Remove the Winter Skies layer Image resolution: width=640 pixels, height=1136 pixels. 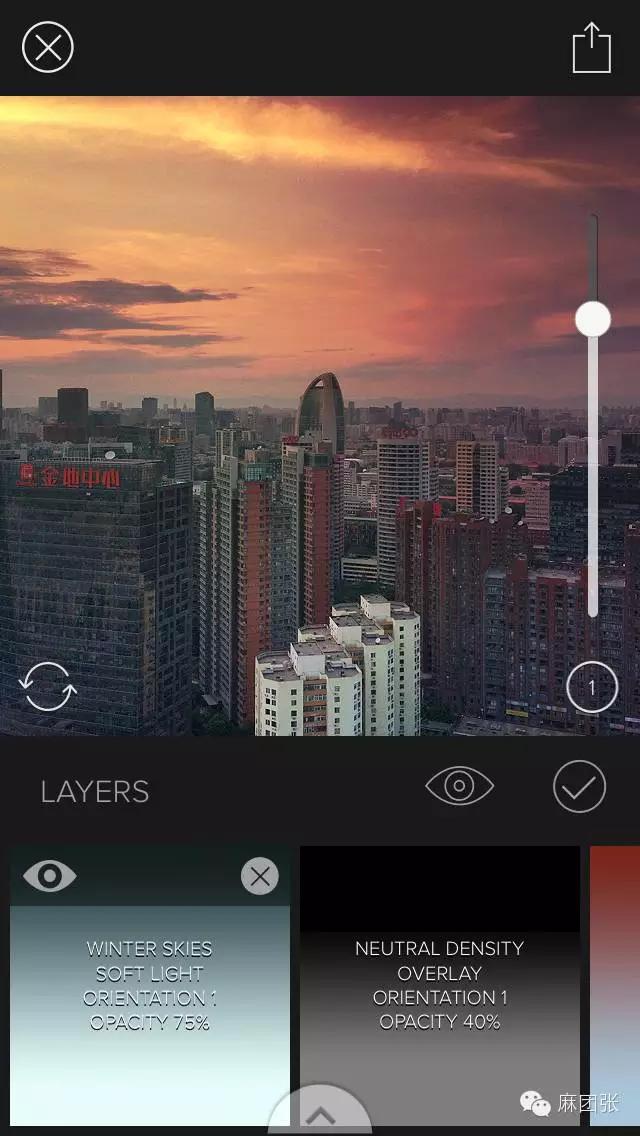coord(260,877)
